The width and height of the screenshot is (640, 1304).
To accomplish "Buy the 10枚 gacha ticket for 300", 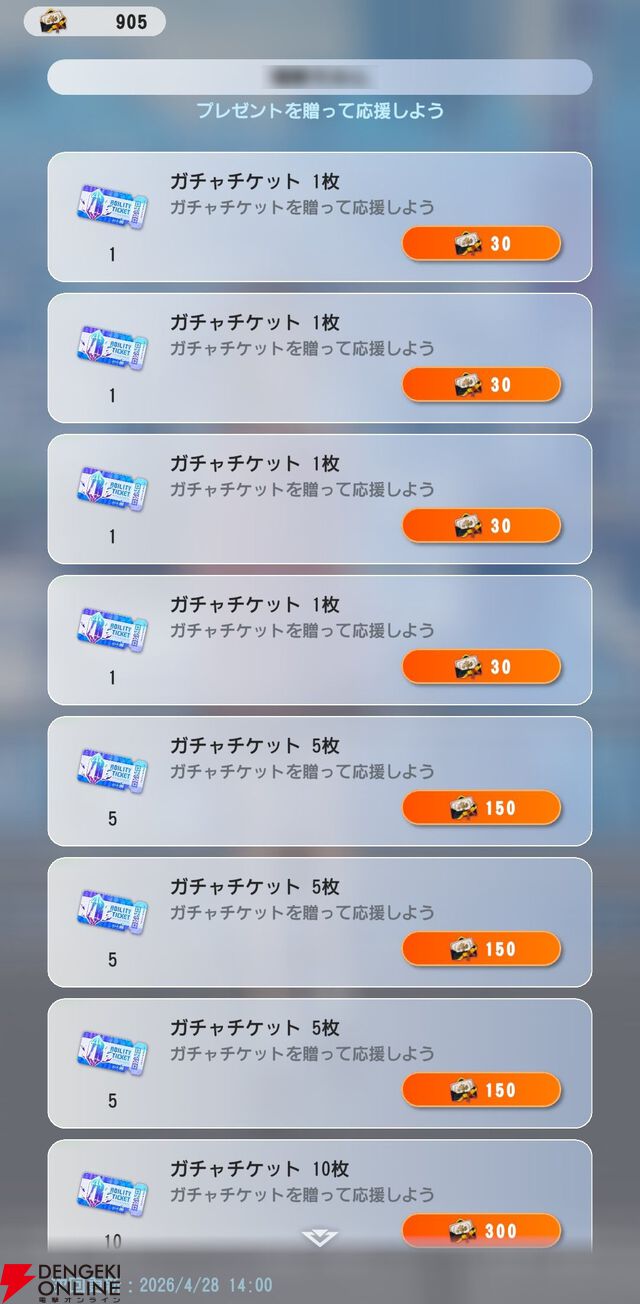I will coord(481,1229).
